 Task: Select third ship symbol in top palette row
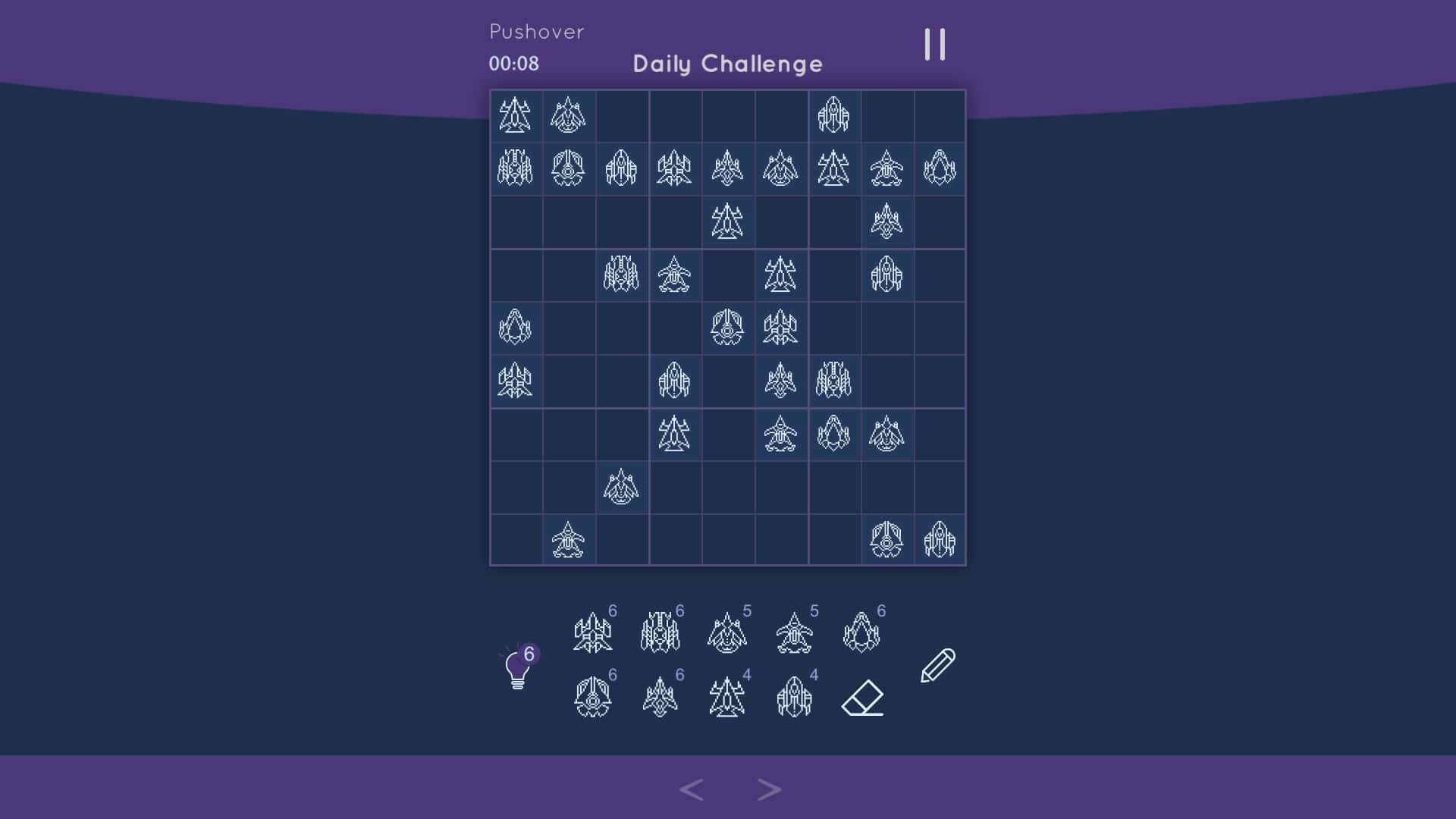726,632
